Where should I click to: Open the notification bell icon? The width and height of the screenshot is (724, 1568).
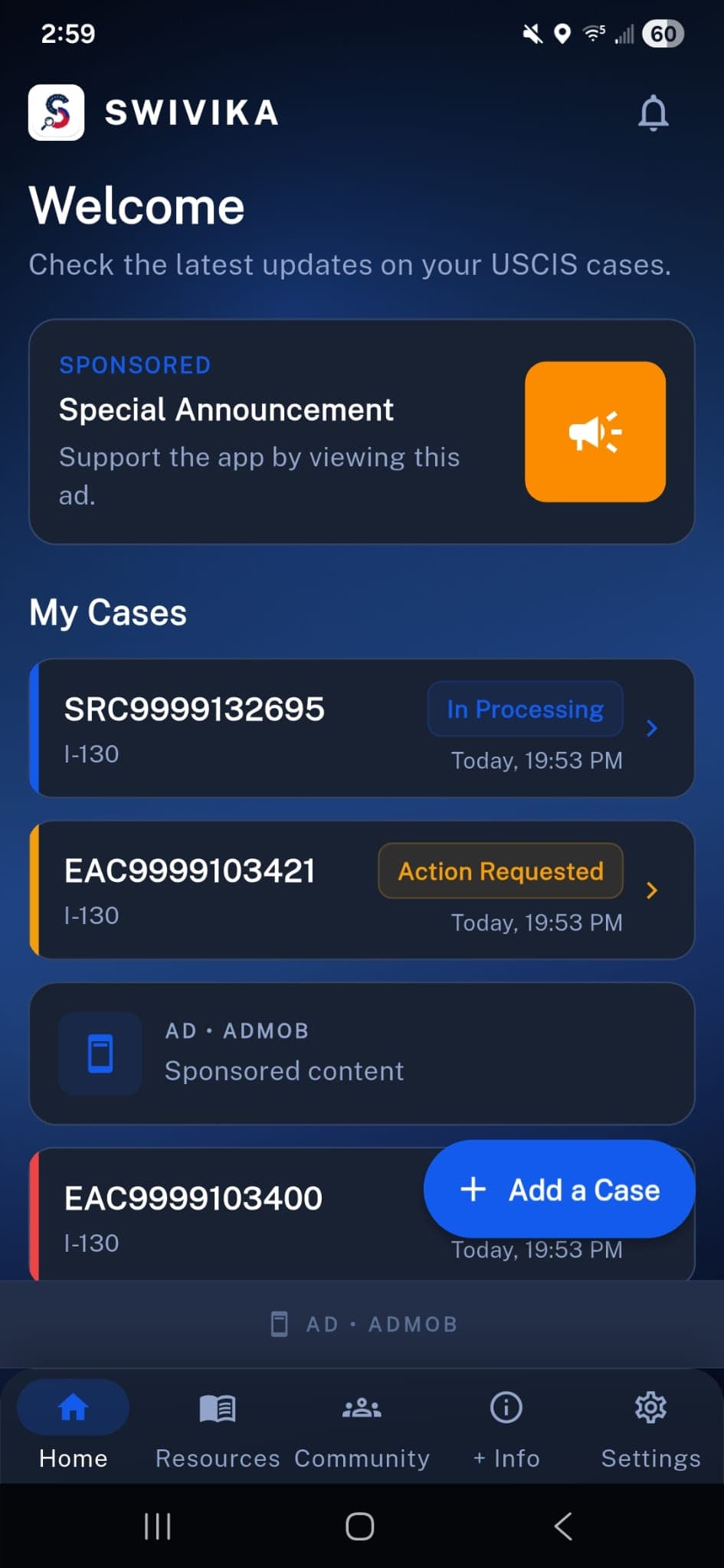[x=654, y=113]
